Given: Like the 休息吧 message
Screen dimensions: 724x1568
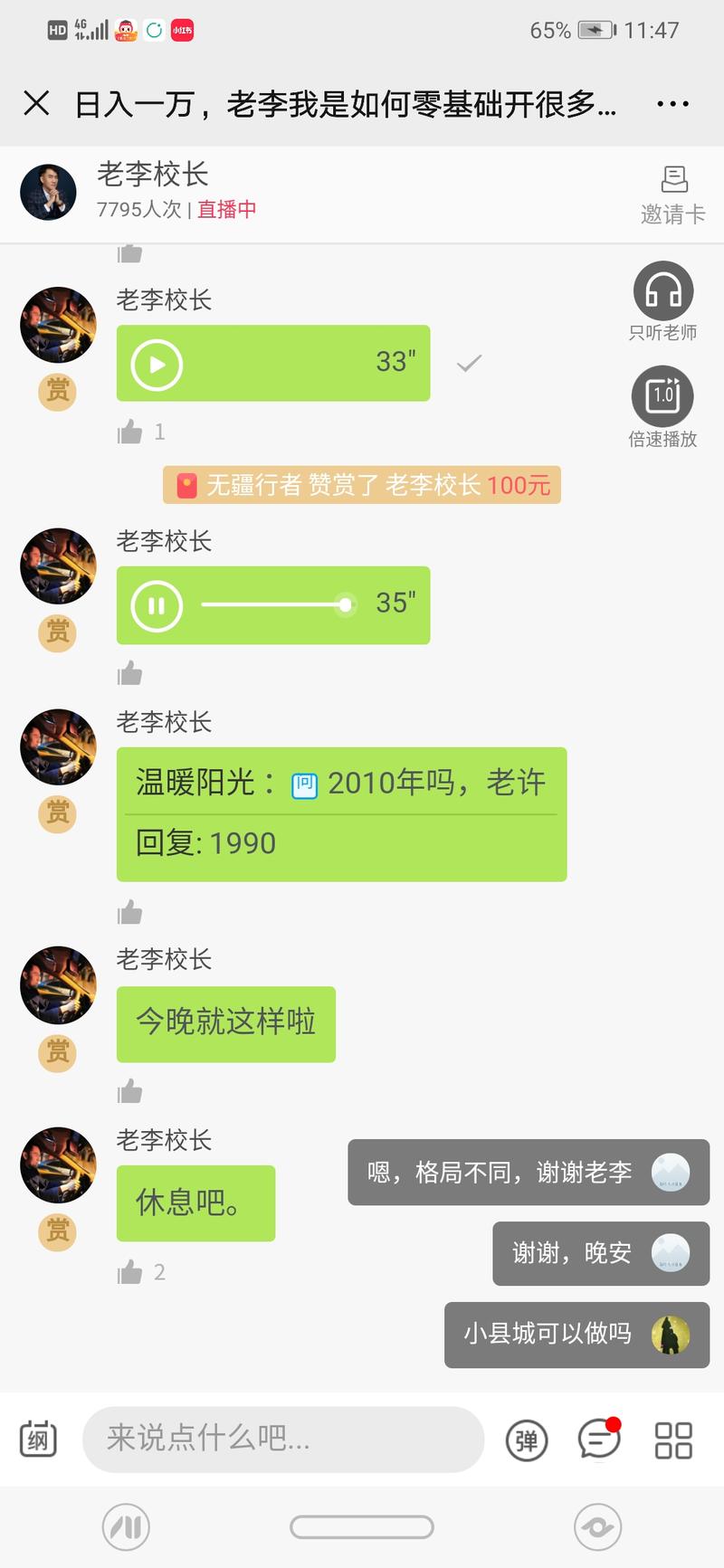Looking at the screenshot, I should tap(129, 1272).
